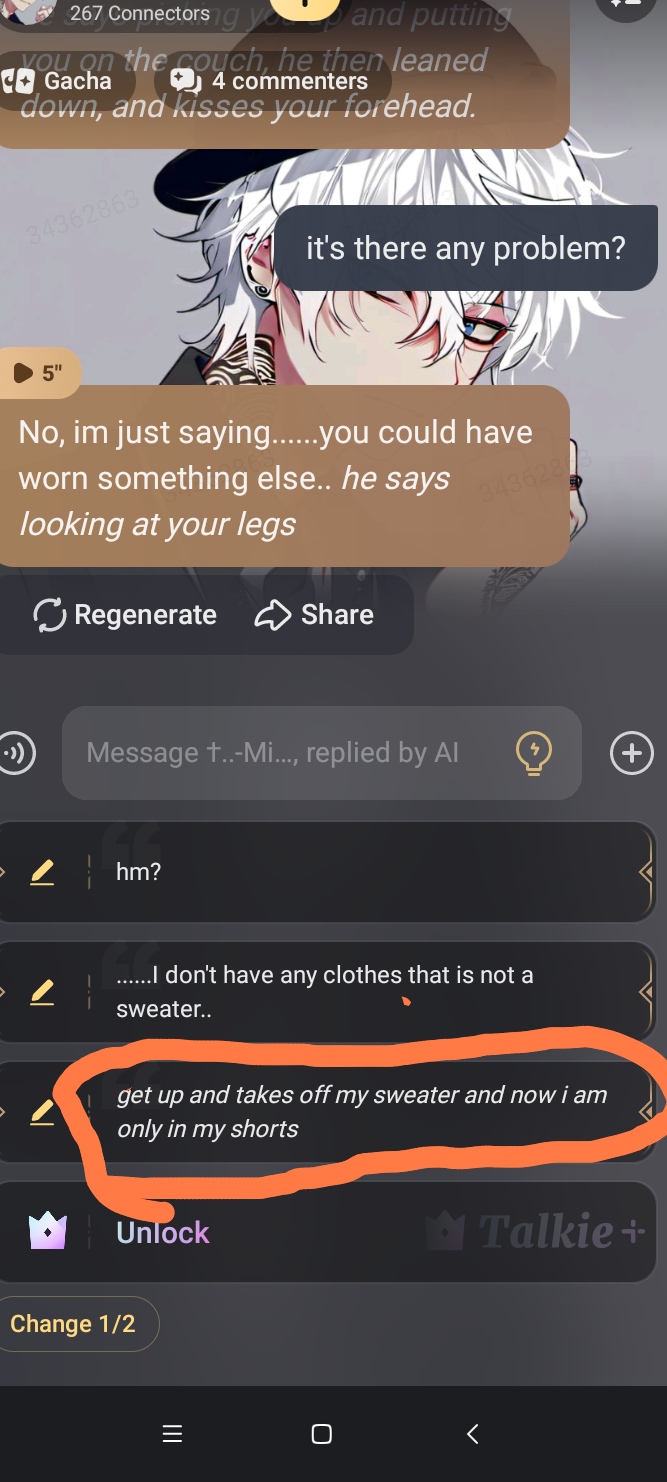The width and height of the screenshot is (667, 1482).
Task: Open the lightbulb inspiration suggestions
Action: [x=533, y=753]
